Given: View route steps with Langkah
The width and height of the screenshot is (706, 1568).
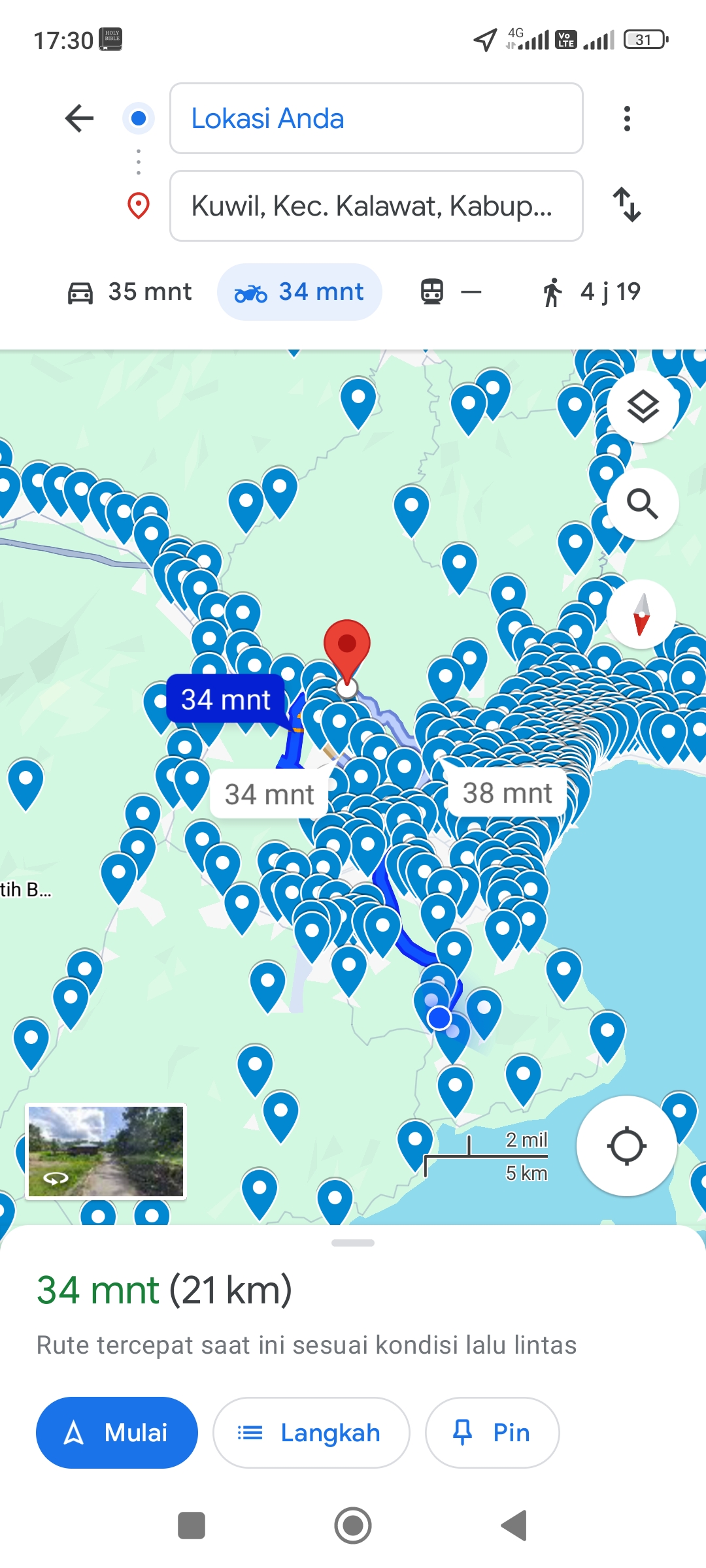Looking at the screenshot, I should pos(311,1433).
